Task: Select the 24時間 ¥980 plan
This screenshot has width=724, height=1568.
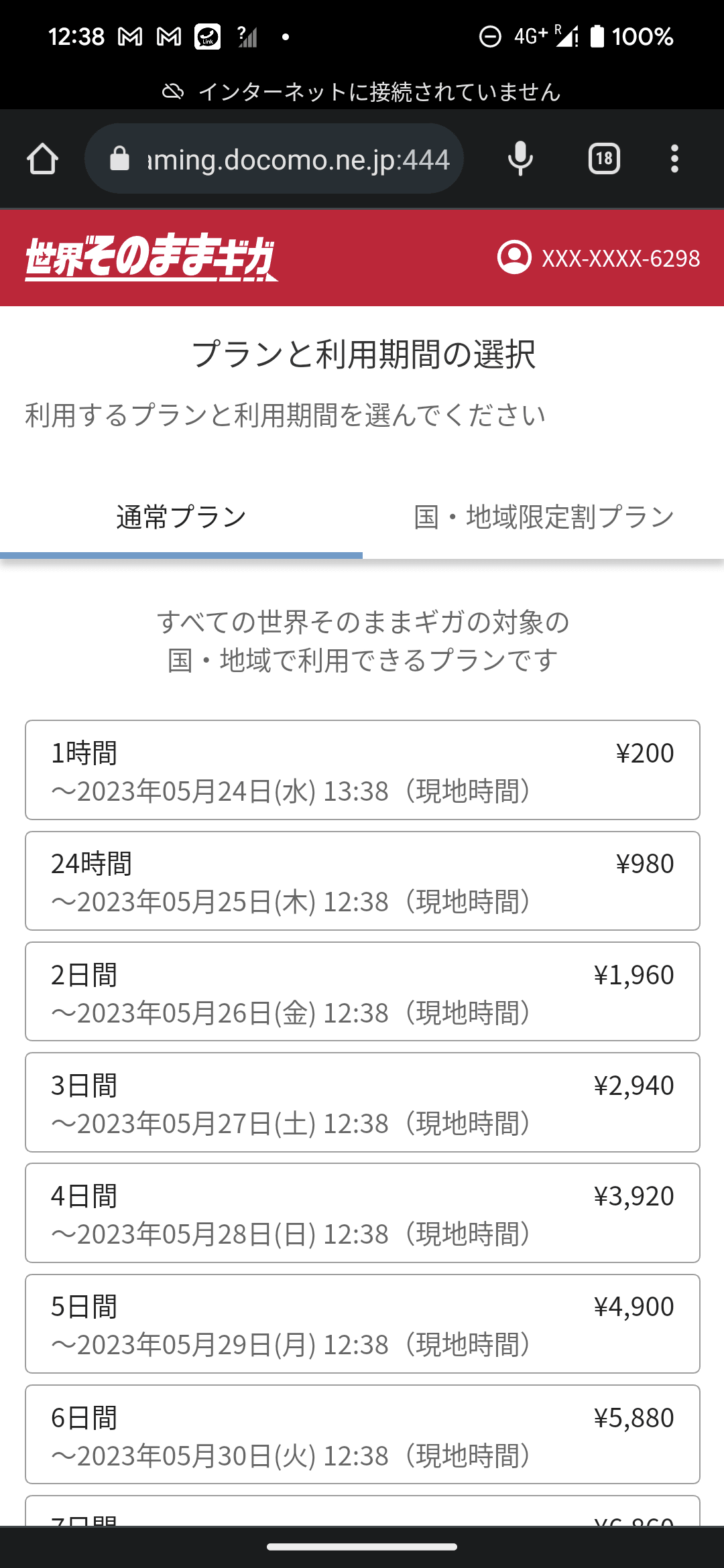Action: pos(362,880)
